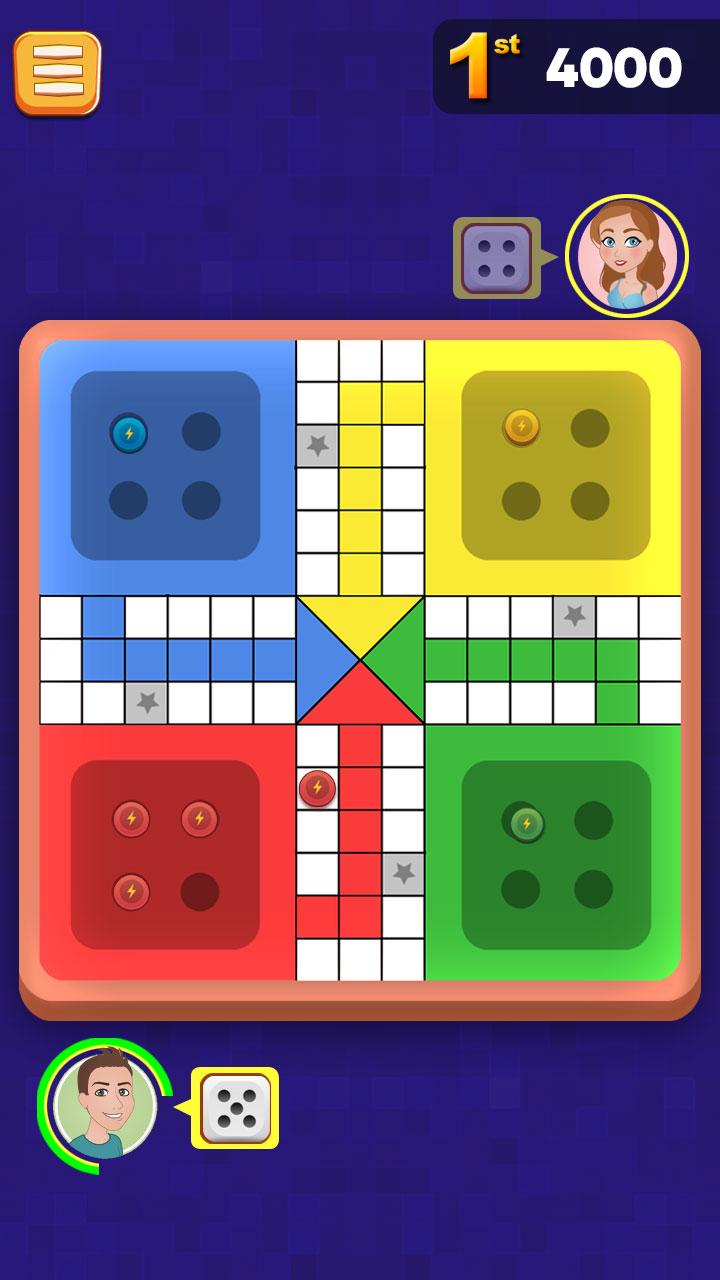
Task: Roll the white dice showing five
Action: click(235, 1108)
